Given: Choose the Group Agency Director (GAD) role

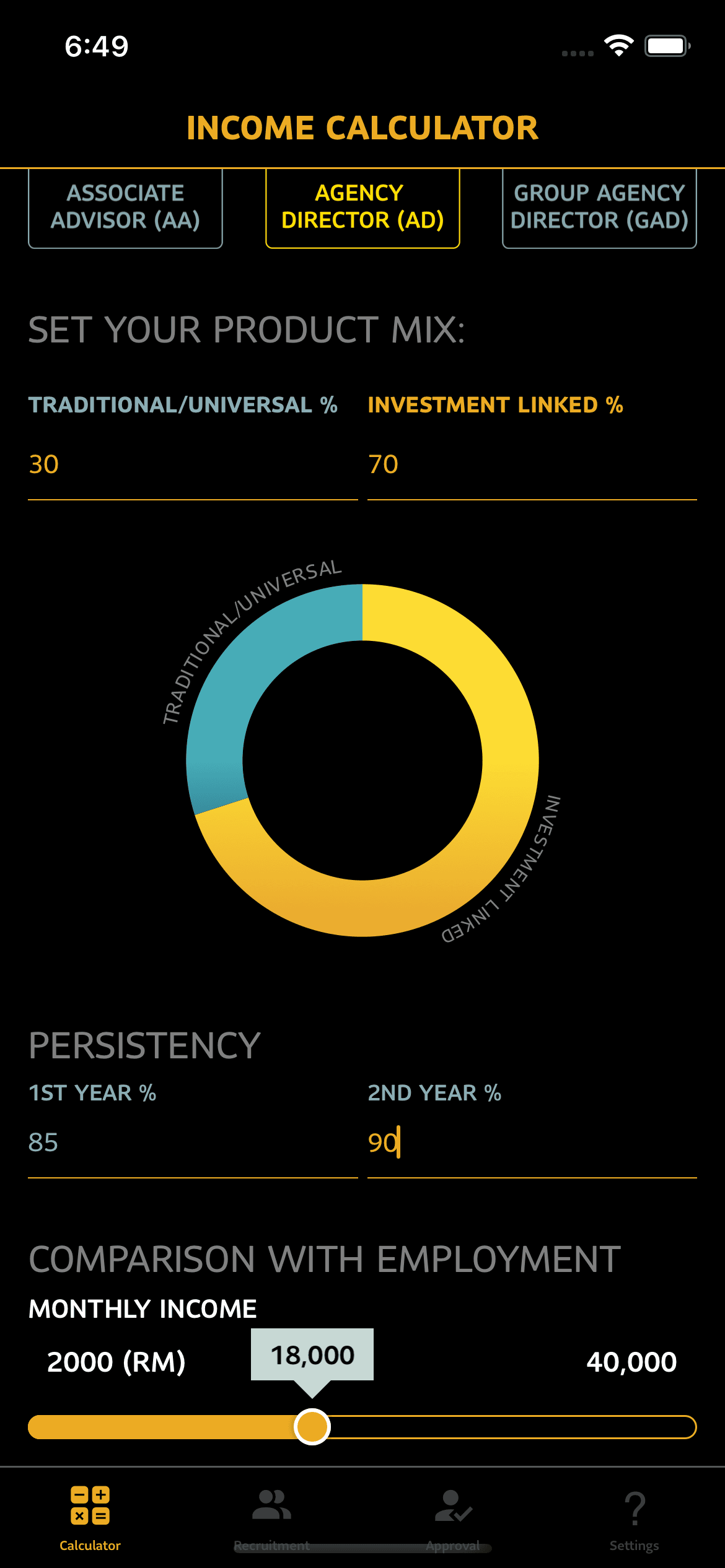Looking at the screenshot, I should [x=599, y=207].
